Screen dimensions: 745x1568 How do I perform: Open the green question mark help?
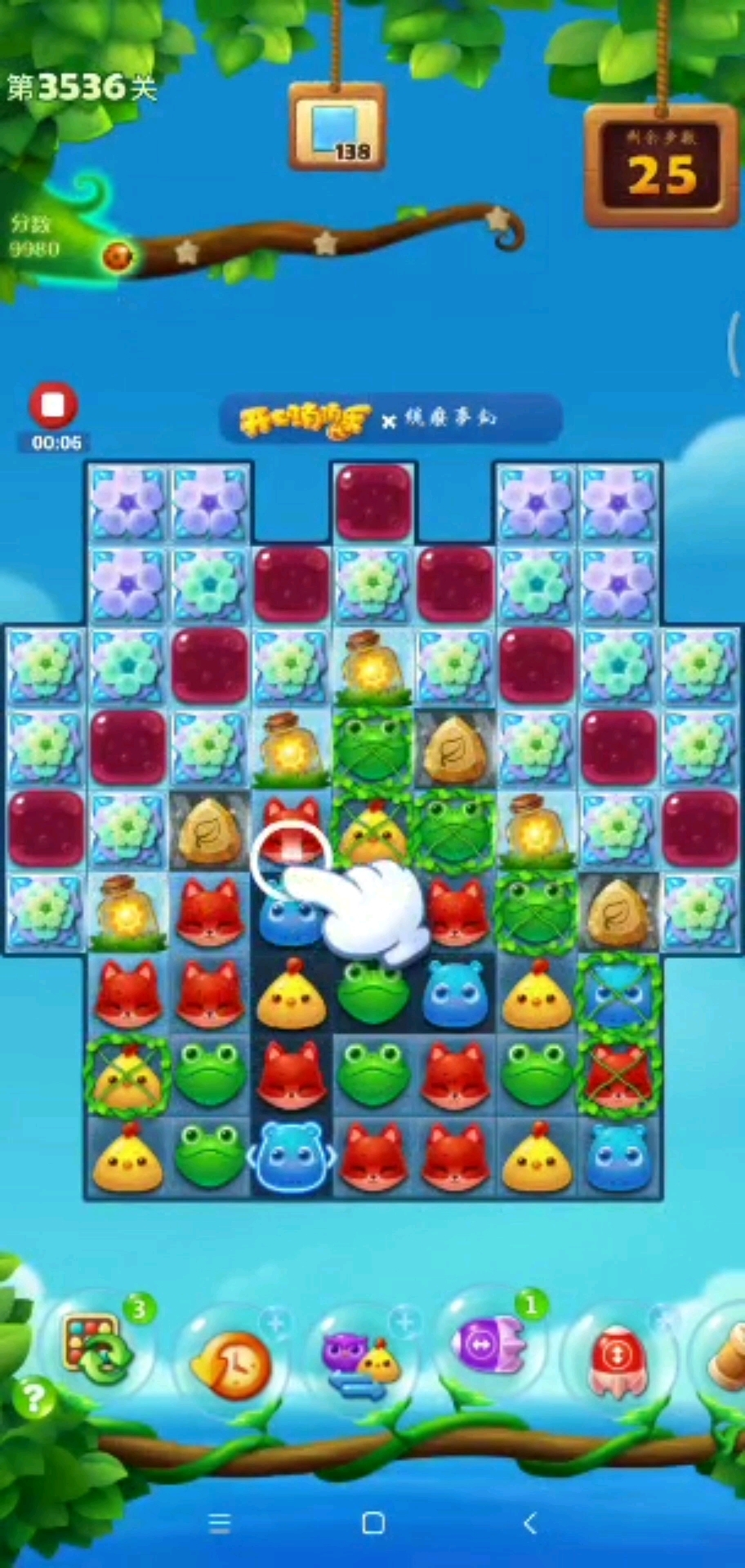tap(33, 1399)
